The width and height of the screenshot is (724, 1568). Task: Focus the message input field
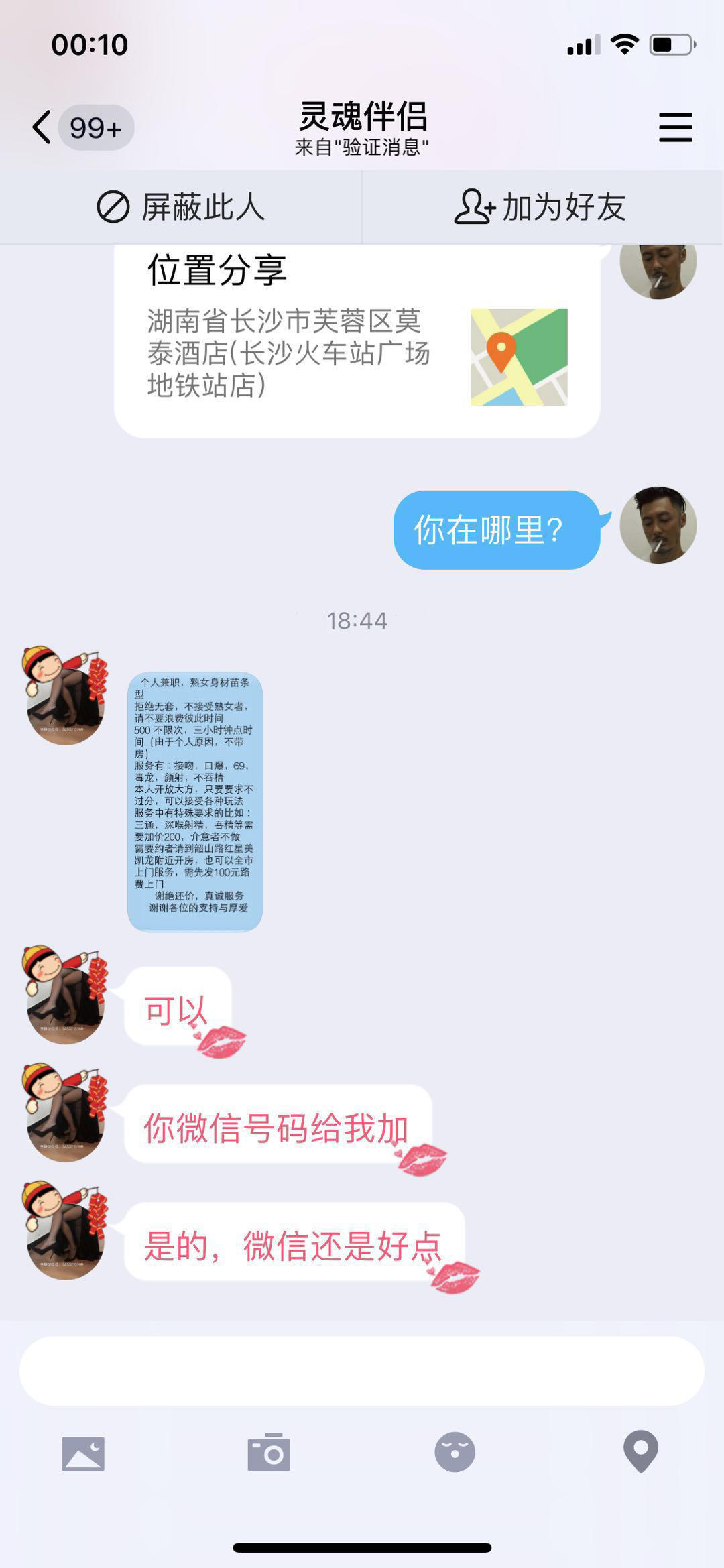point(362,1371)
